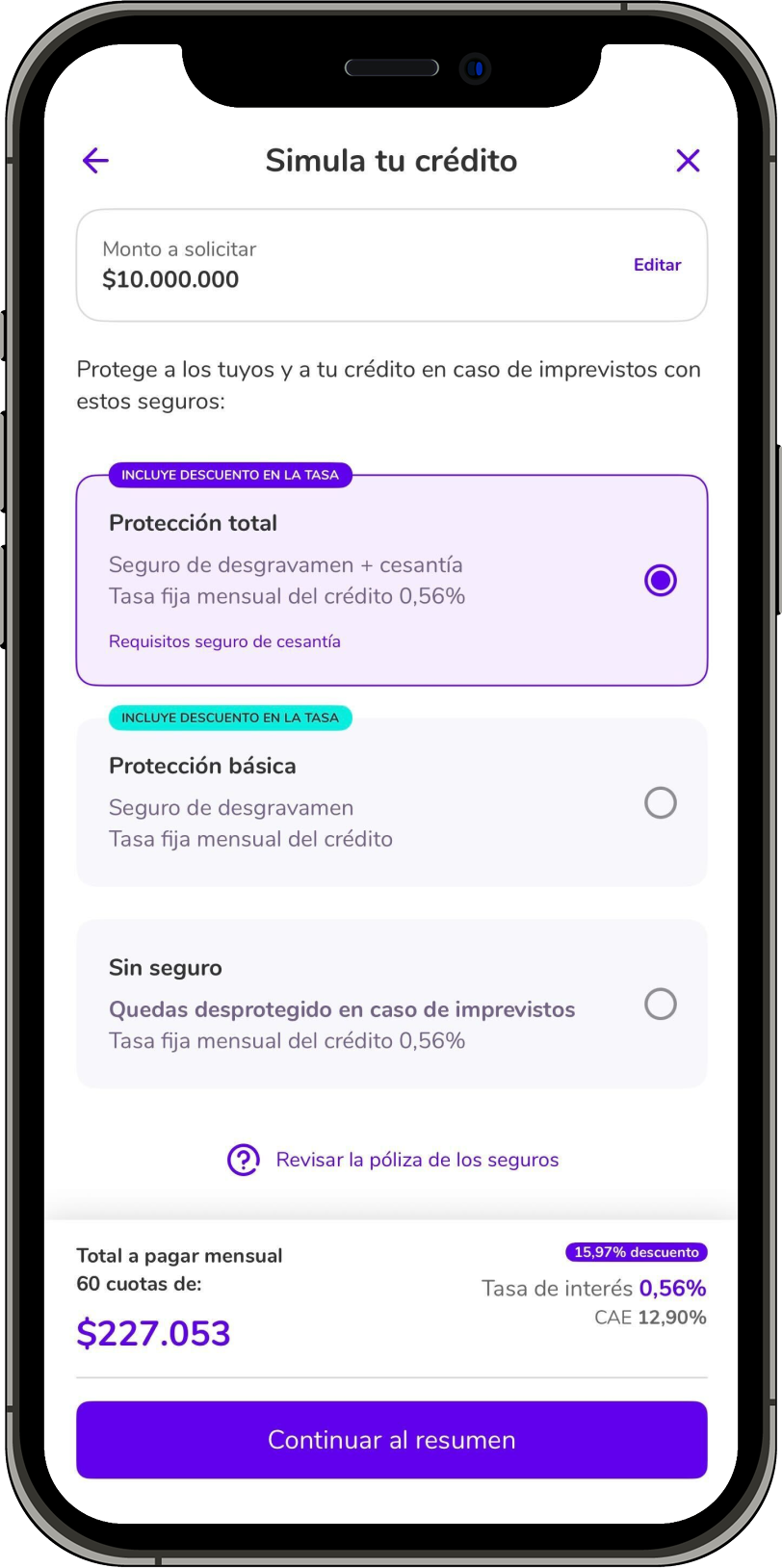Go back with the arrow icon

(x=95, y=160)
